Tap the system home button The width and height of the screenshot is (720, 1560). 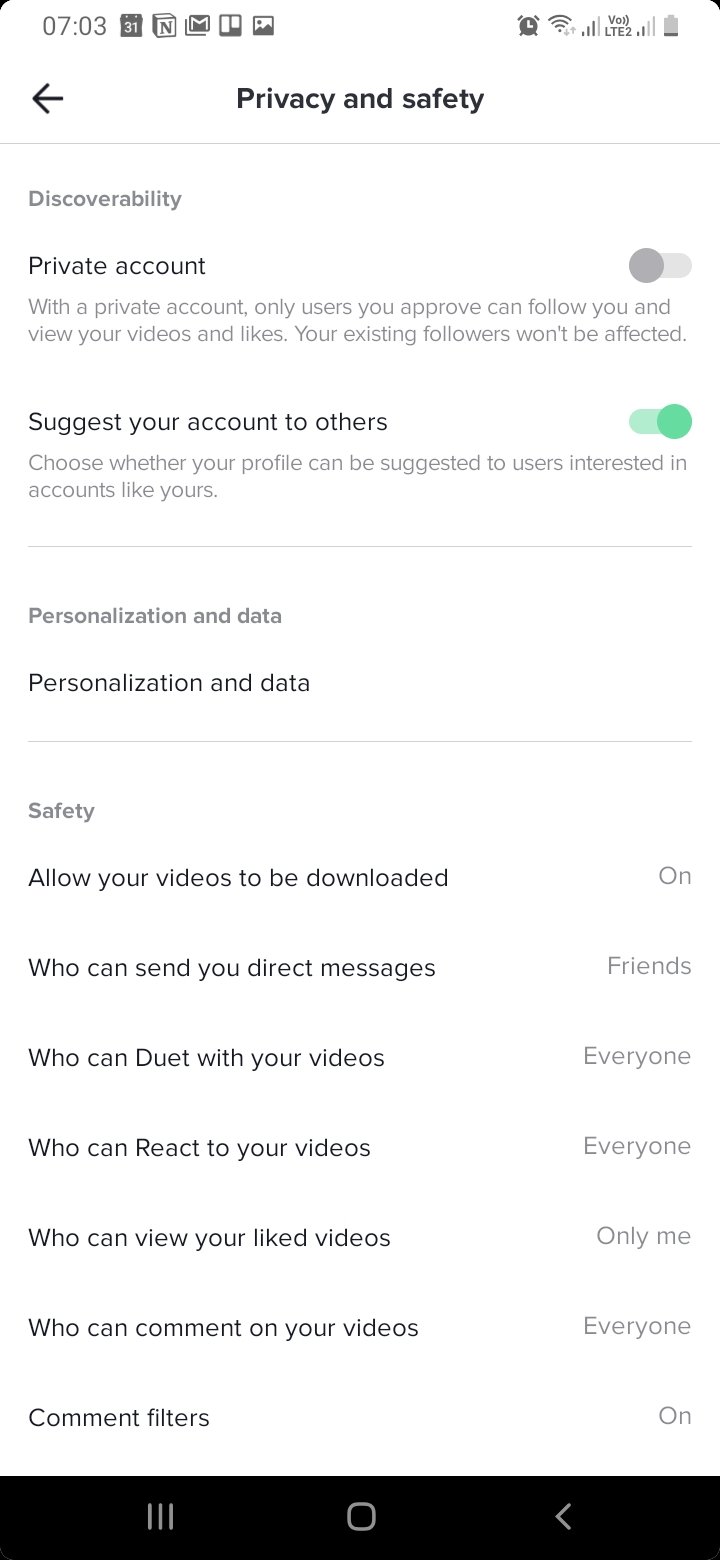361,1517
